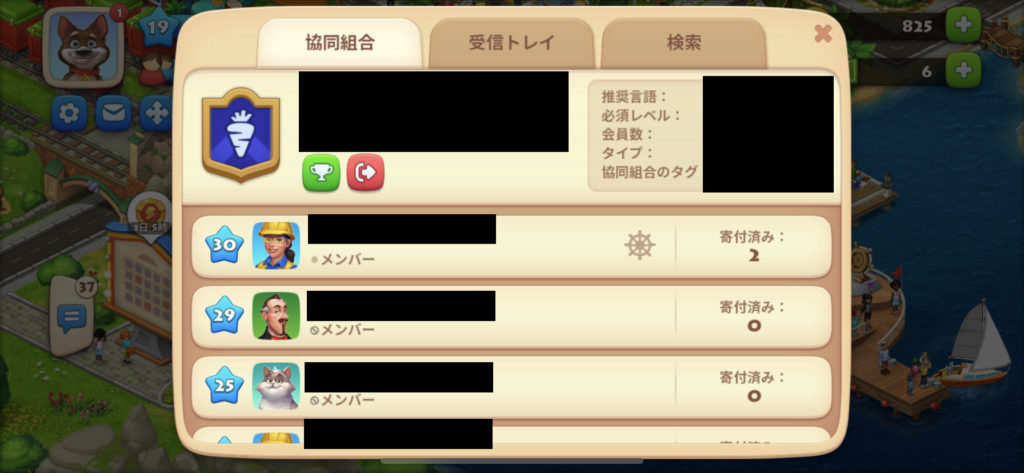The width and height of the screenshot is (1024, 473).
Task: Tap the move arrows button
Action: click(157, 114)
